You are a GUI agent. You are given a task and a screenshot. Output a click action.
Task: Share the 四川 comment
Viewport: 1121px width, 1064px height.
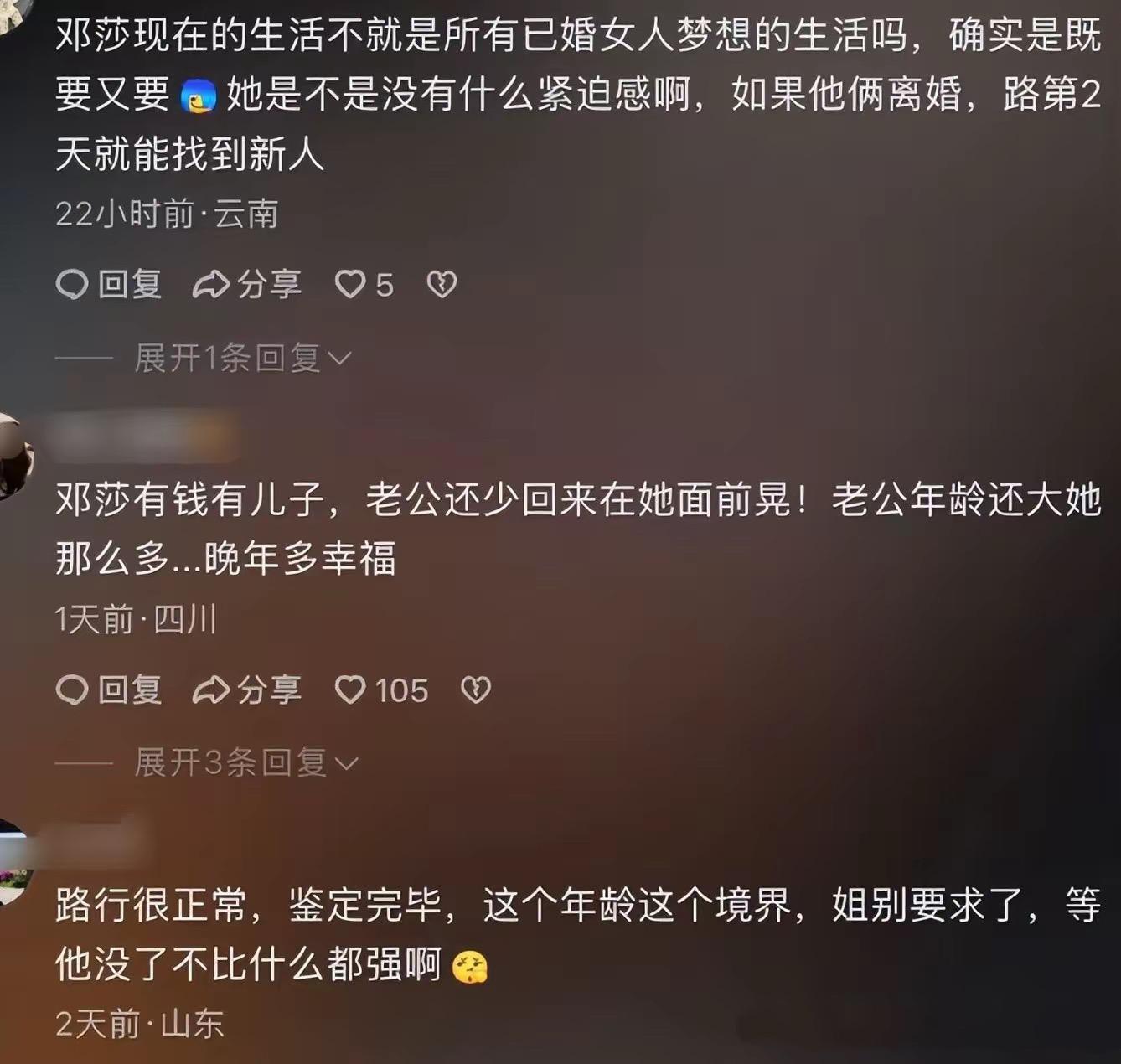247,690
